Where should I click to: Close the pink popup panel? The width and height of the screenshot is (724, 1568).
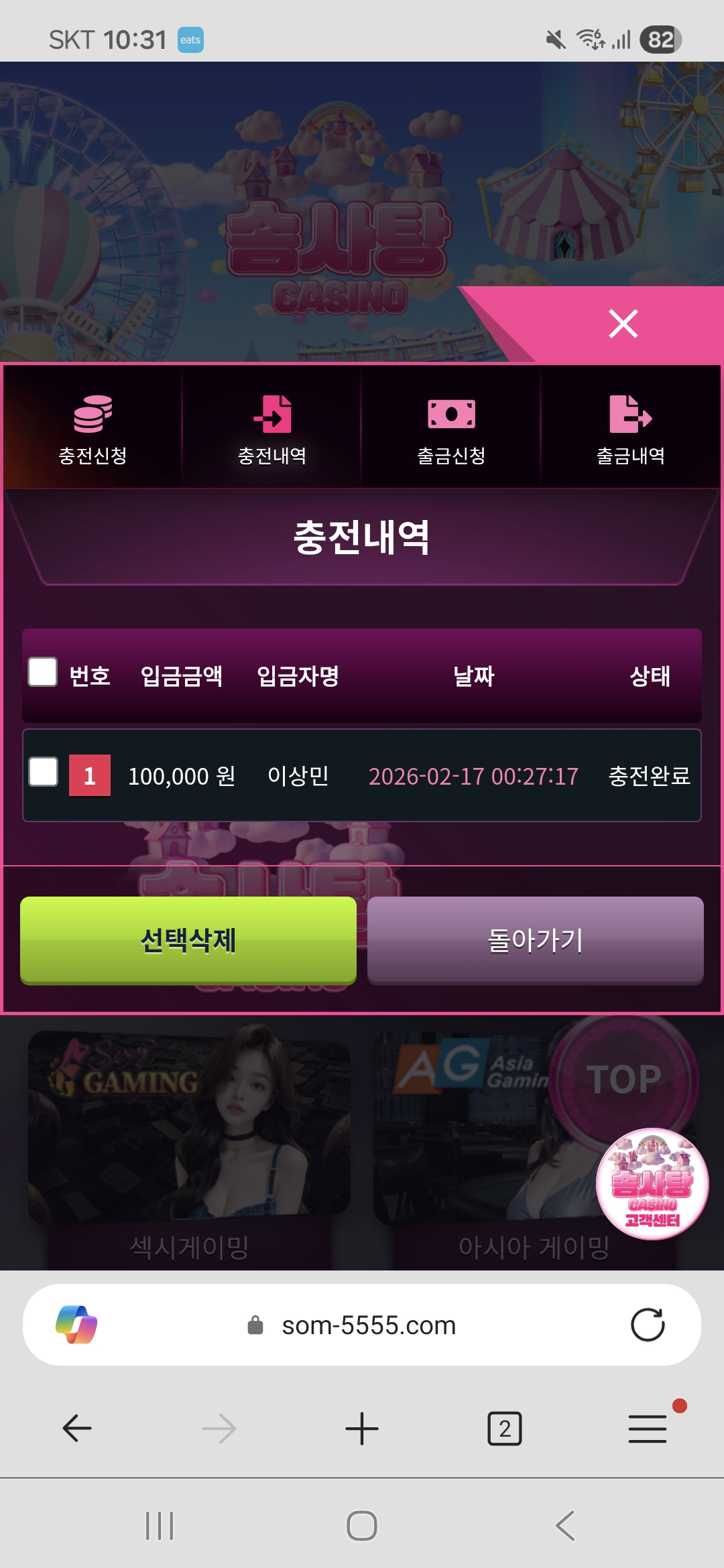click(623, 324)
